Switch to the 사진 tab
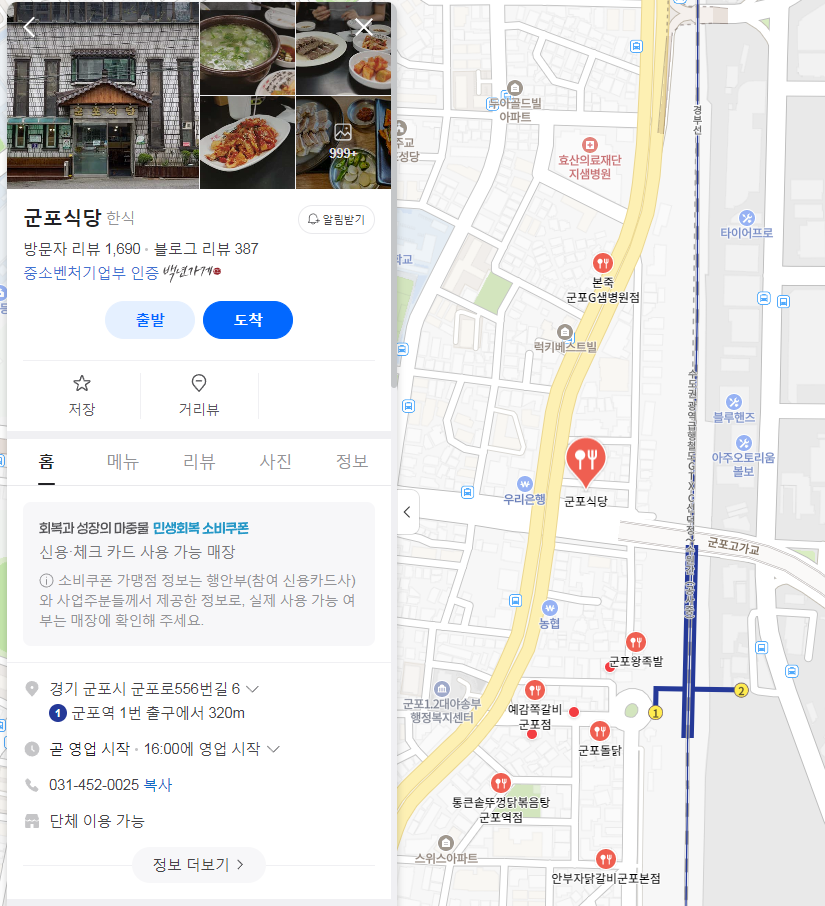The width and height of the screenshot is (825, 906). [275, 462]
